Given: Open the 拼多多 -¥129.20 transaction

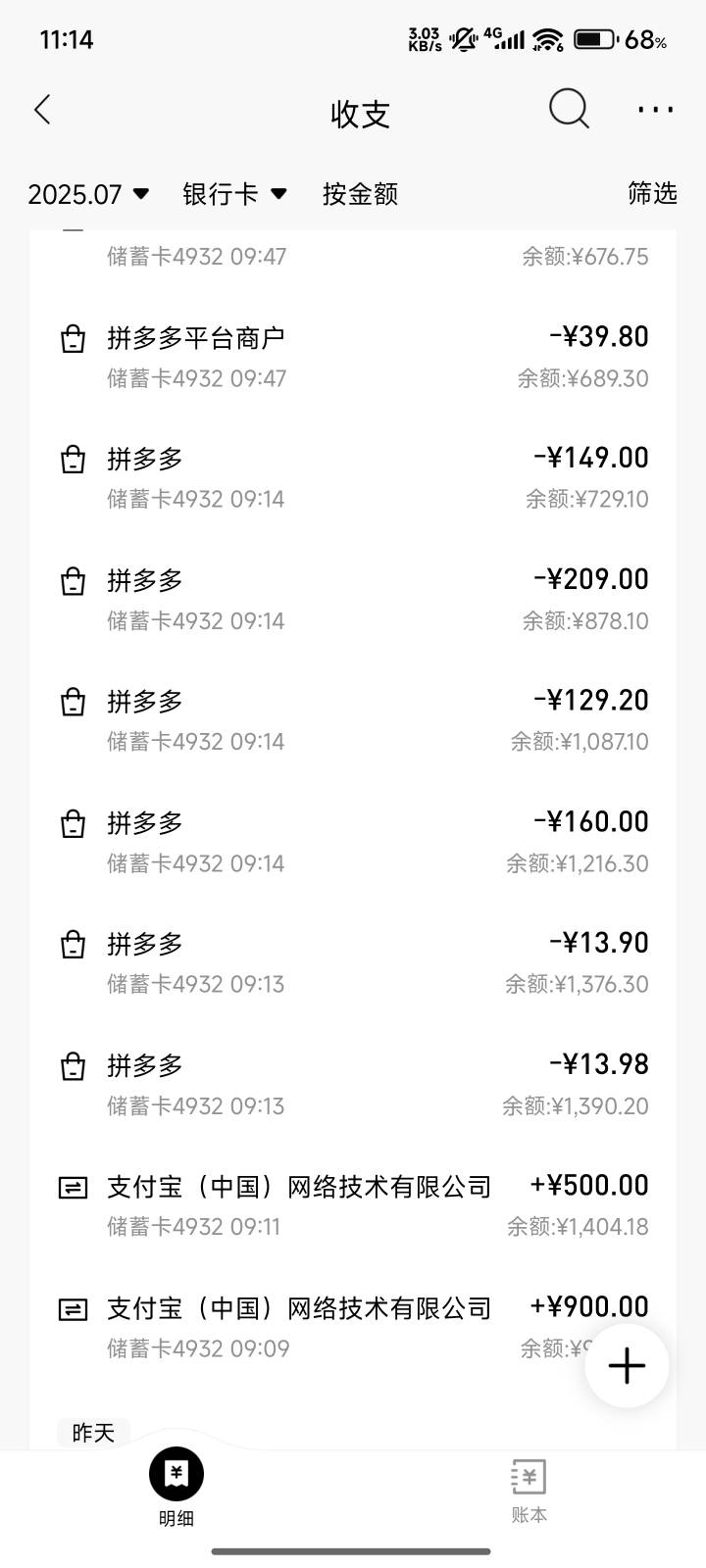Looking at the screenshot, I should click(353, 721).
